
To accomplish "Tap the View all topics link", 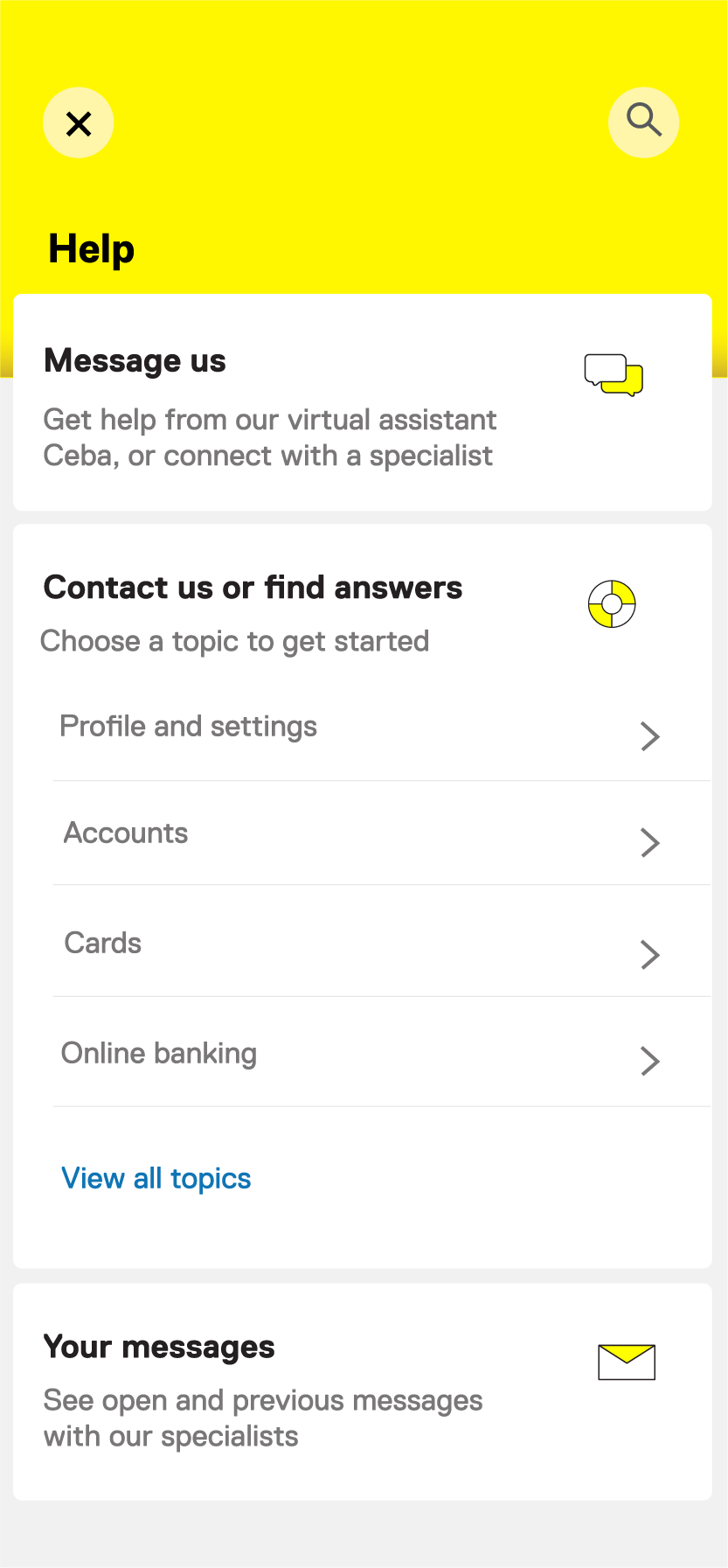I will click(156, 1179).
